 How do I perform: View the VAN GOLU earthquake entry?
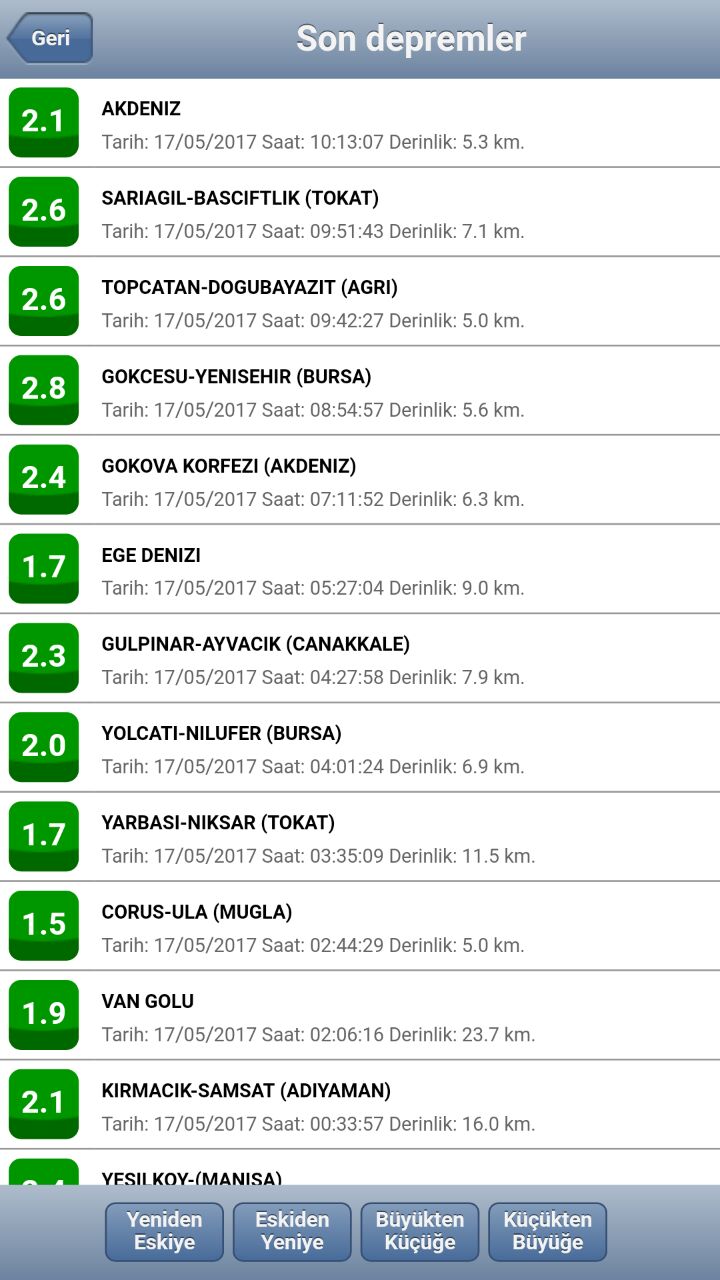point(360,1015)
